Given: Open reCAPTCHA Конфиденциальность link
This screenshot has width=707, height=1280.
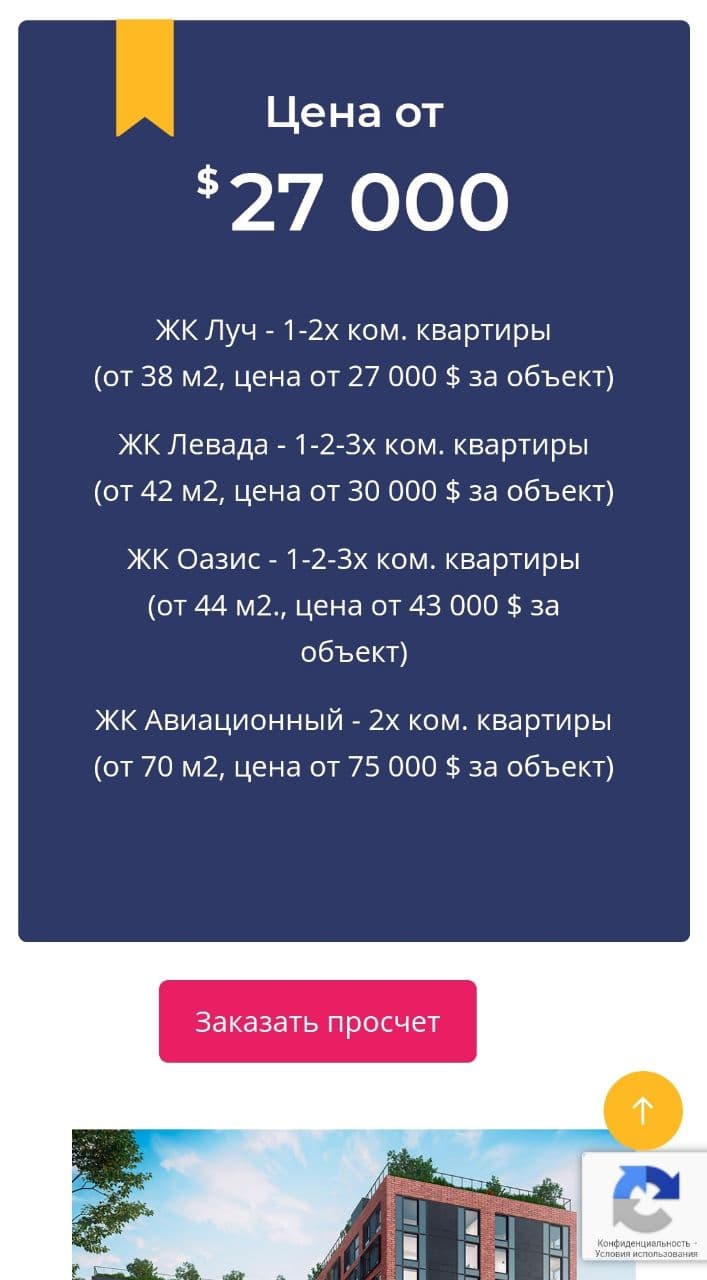Looking at the screenshot, I should coord(644,1243).
